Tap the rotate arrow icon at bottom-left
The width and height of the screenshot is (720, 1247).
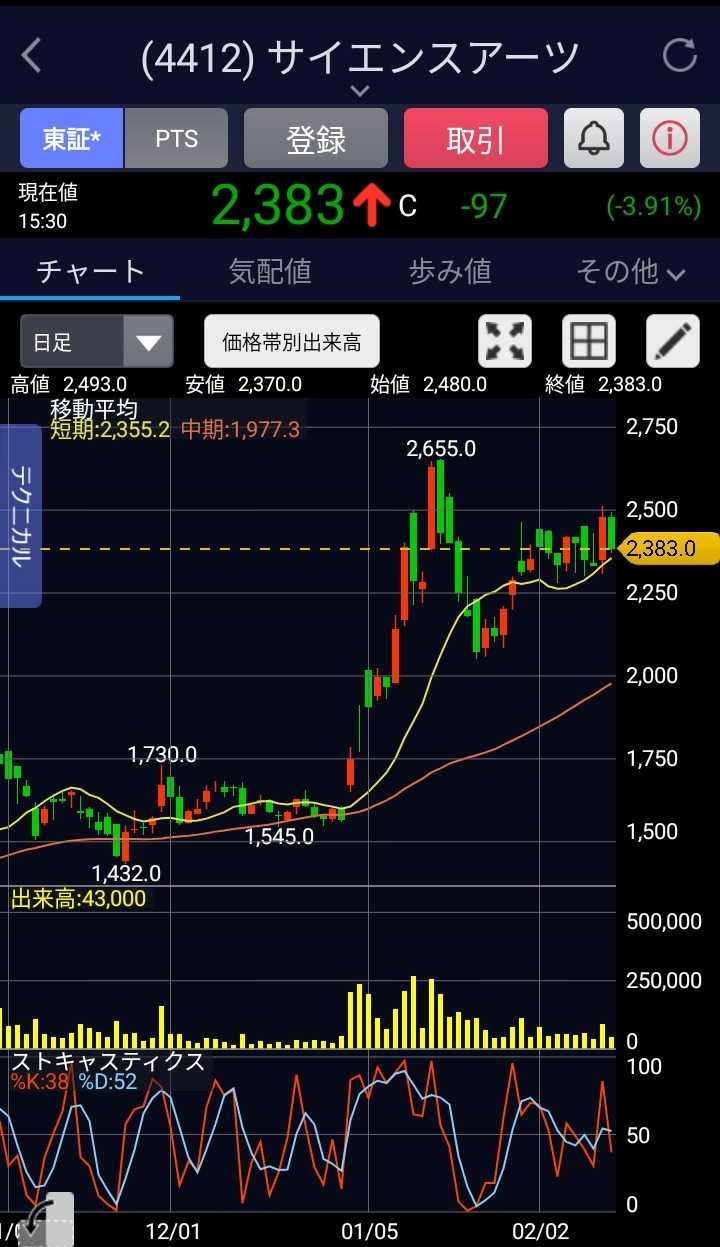(45, 1221)
